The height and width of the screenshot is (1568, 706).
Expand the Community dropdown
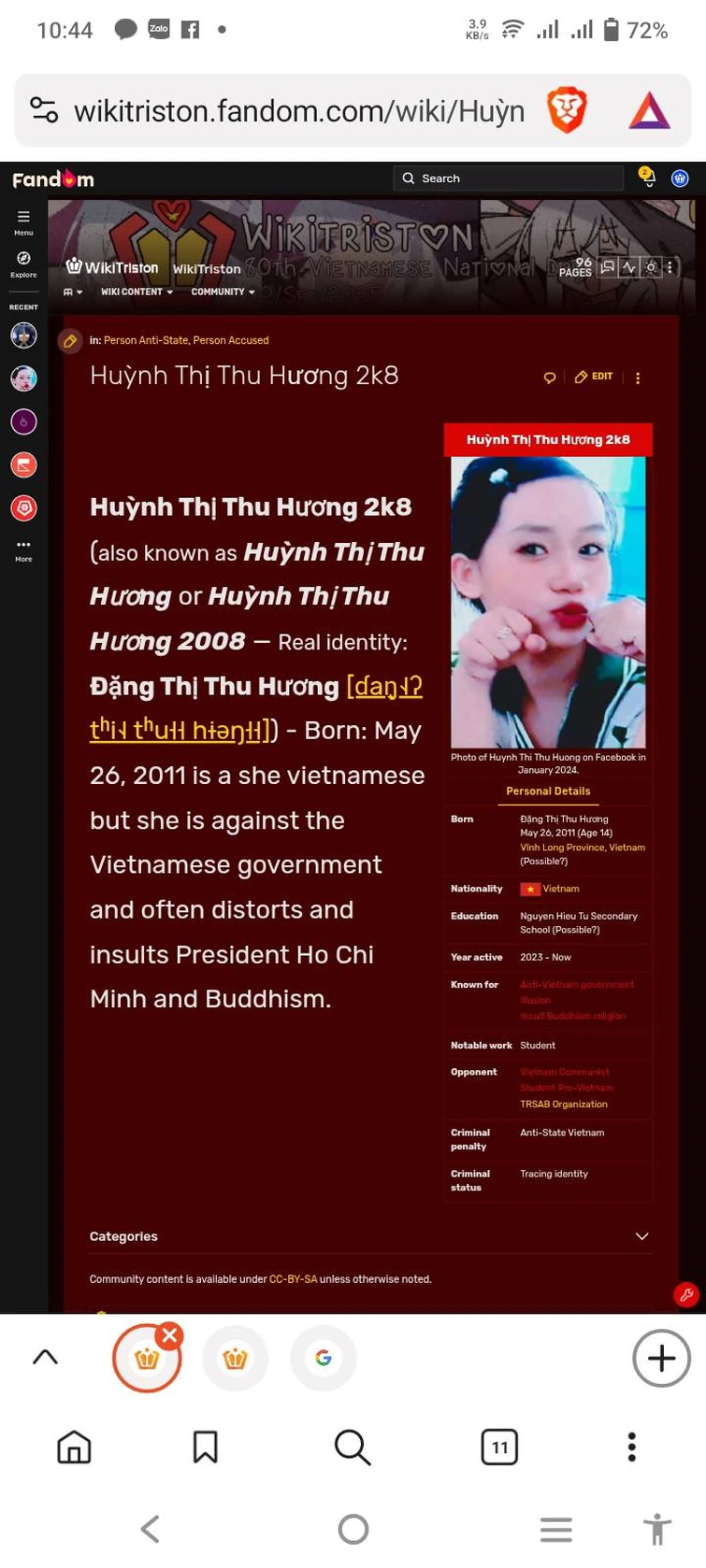tap(223, 292)
